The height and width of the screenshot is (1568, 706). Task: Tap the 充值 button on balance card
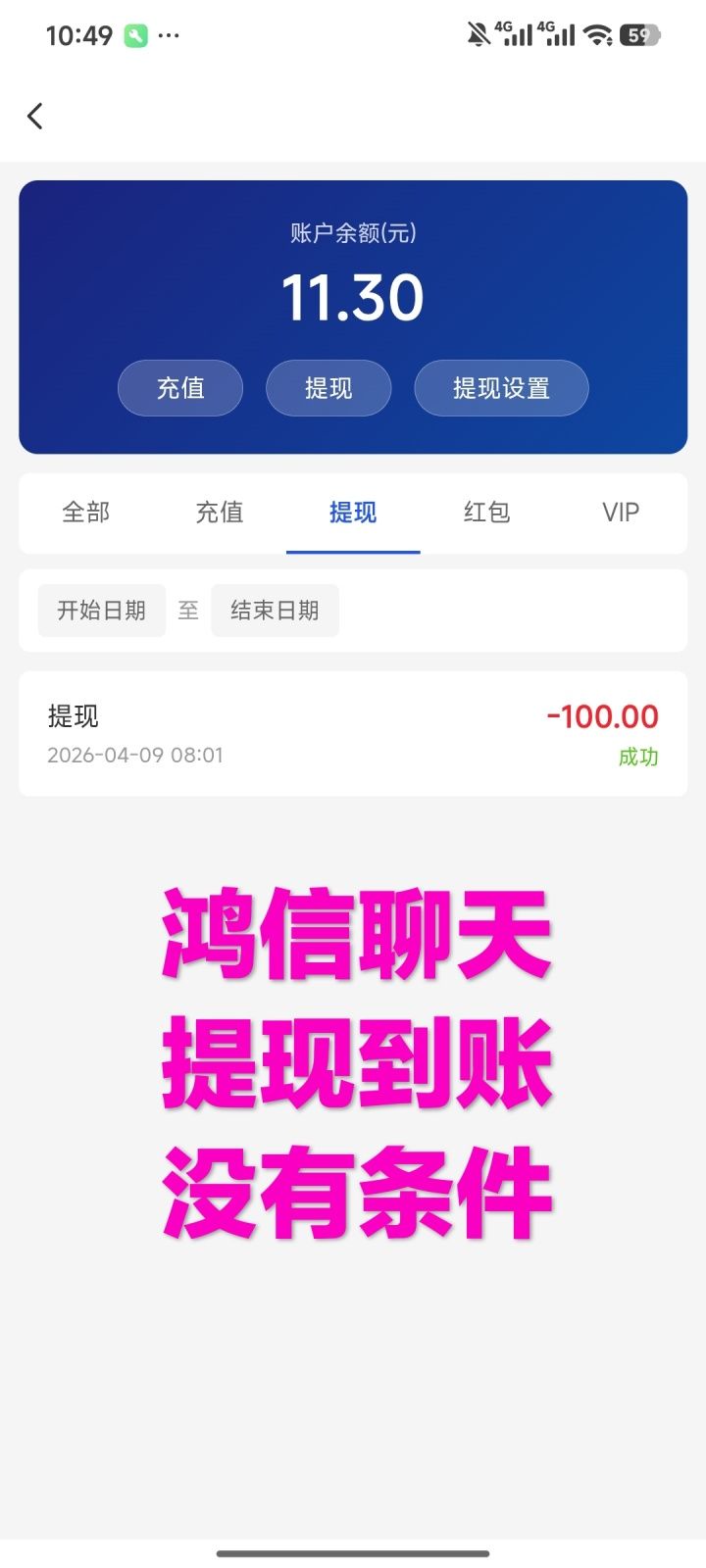pos(180,388)
